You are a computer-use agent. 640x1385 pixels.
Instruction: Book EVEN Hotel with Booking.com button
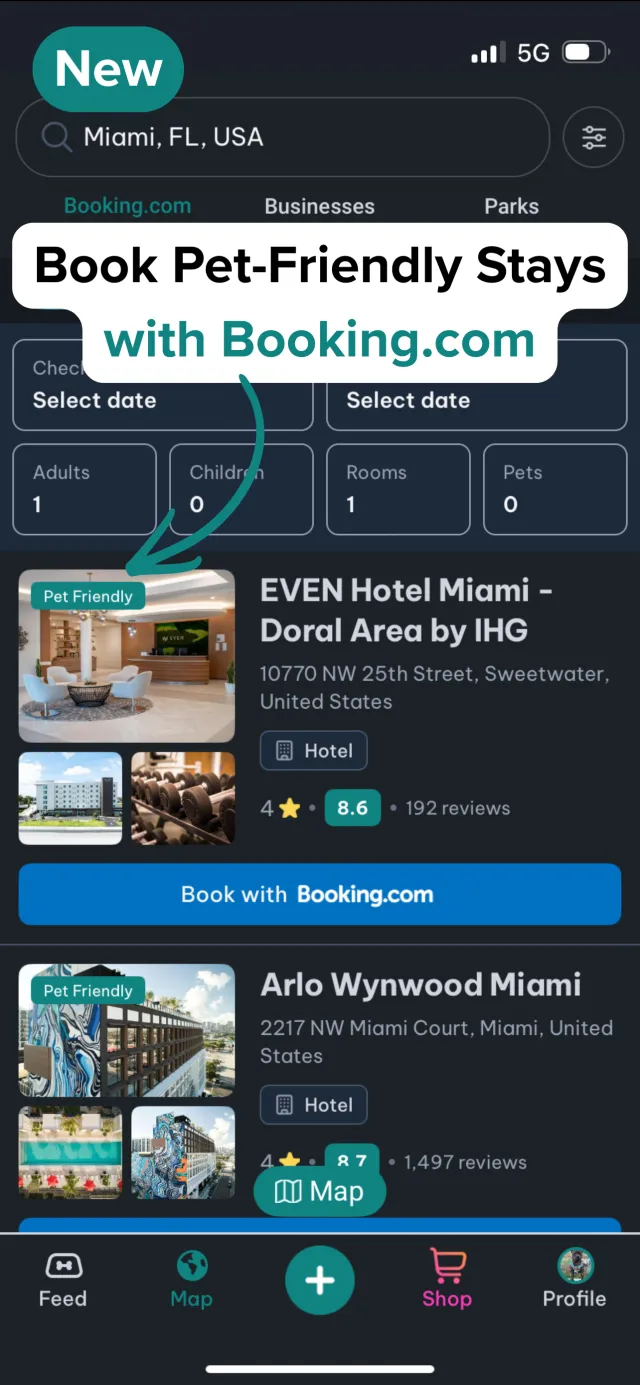320,894
